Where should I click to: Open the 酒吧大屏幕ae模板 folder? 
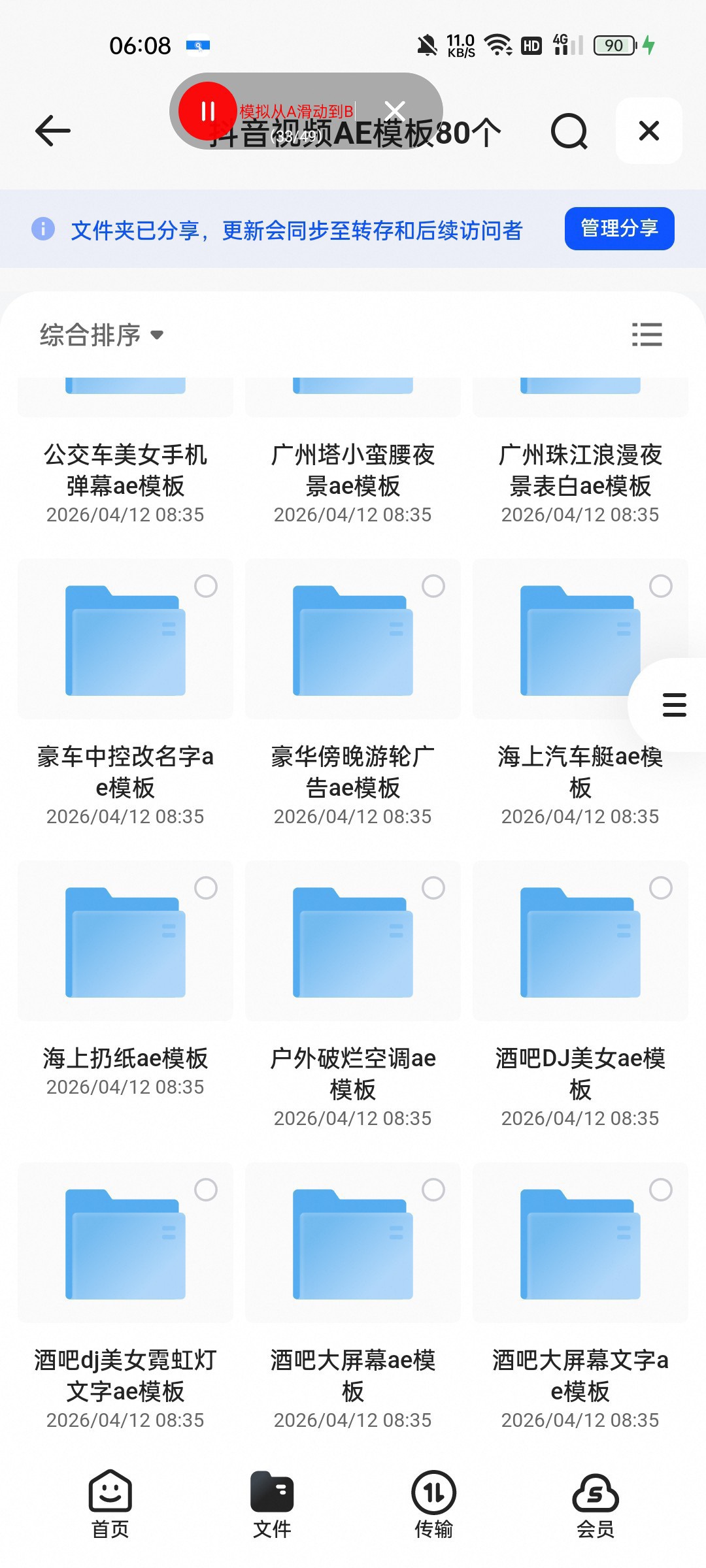(353, 1244)
